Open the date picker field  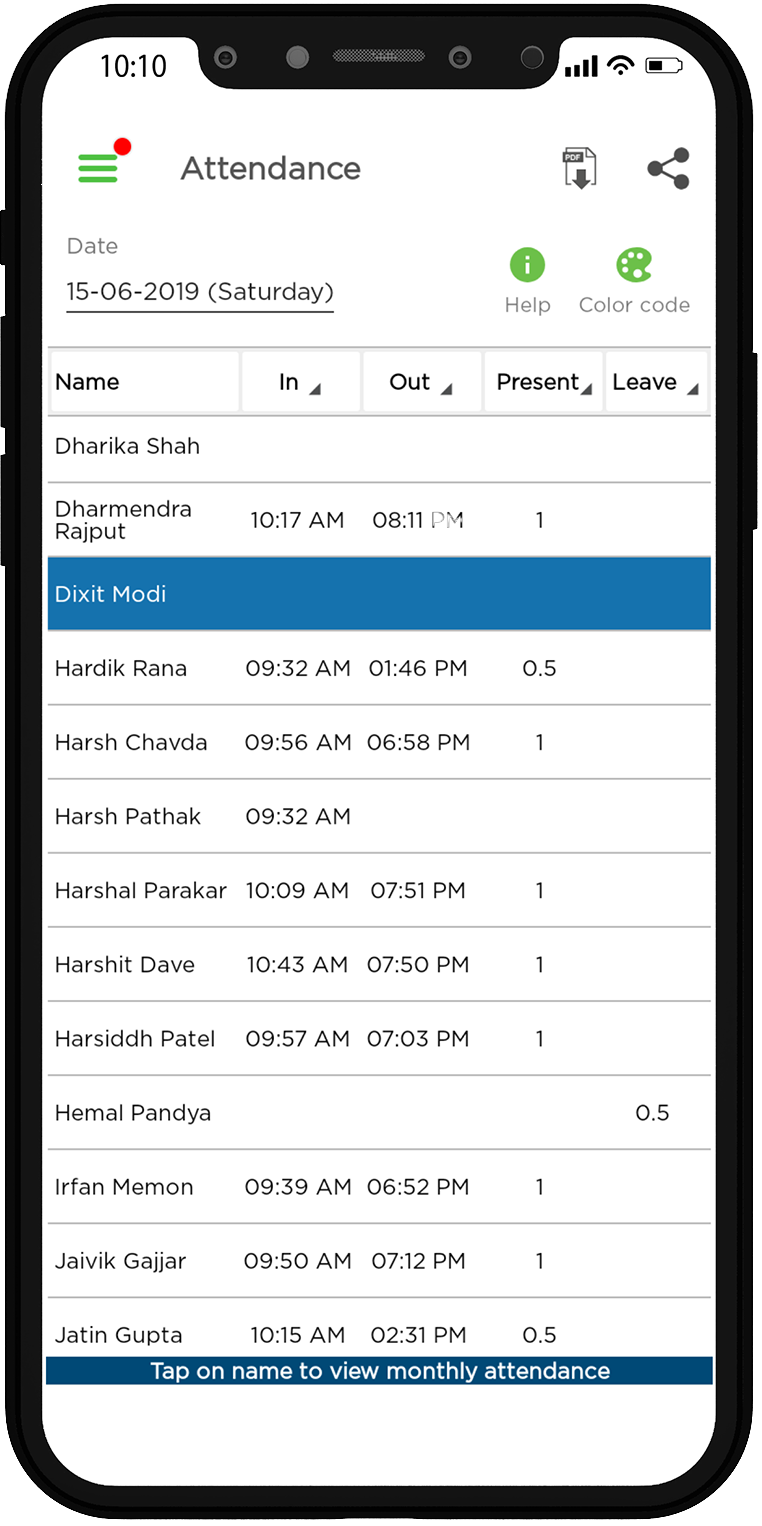[200, 292]
